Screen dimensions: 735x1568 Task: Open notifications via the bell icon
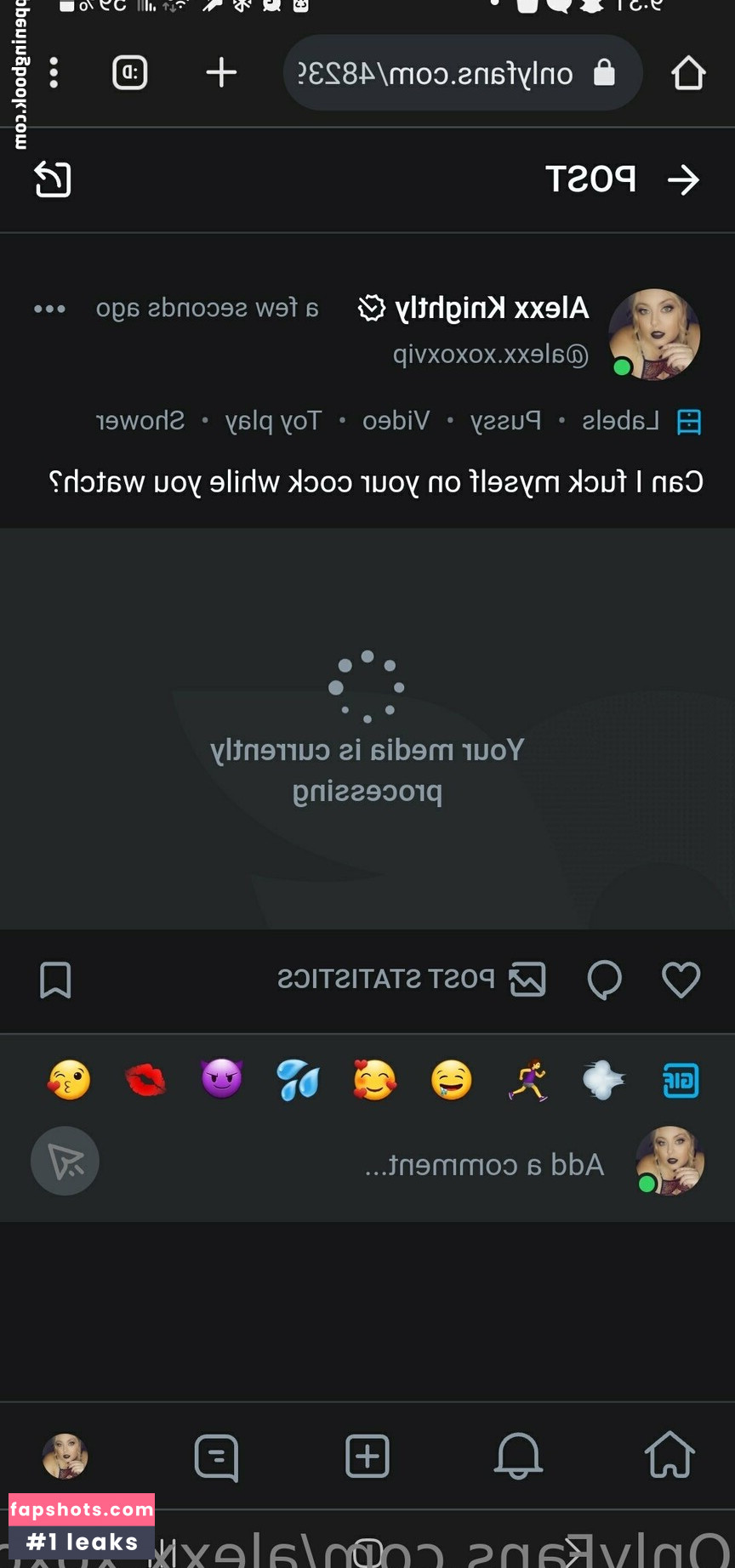click(518, 1456)
